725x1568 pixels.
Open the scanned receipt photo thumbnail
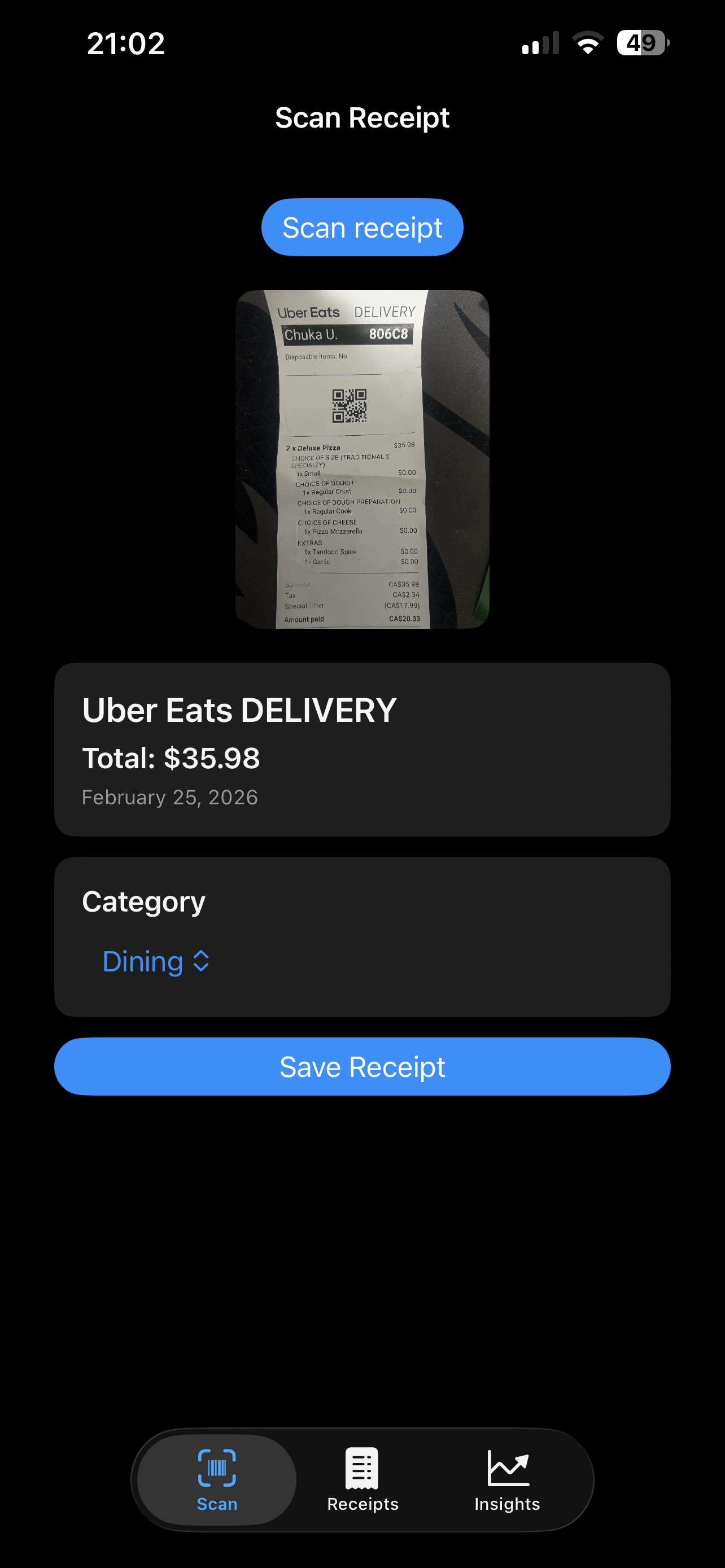pos(362,455)
